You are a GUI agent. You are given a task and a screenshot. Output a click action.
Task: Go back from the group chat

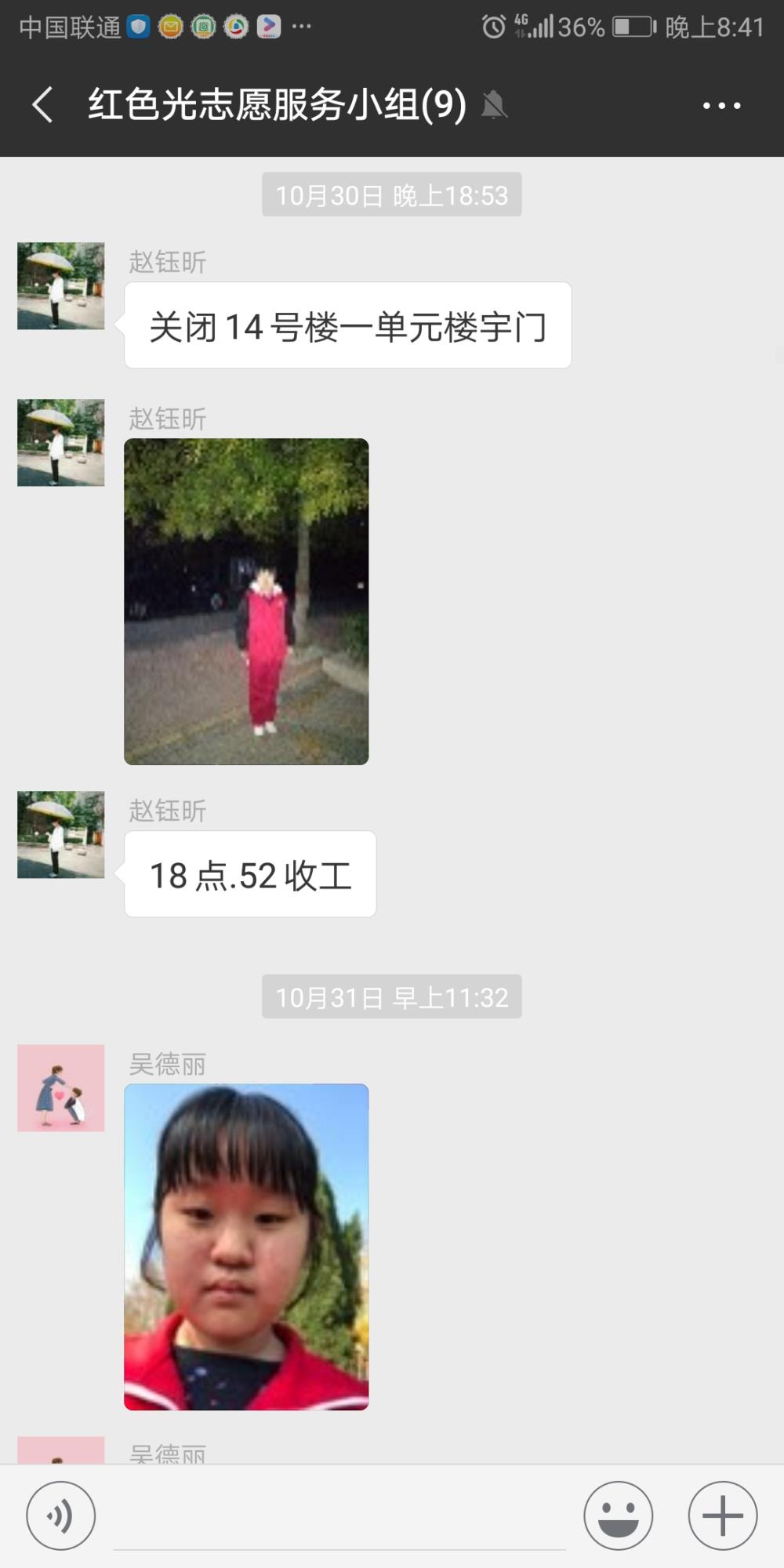coord(42,105)
